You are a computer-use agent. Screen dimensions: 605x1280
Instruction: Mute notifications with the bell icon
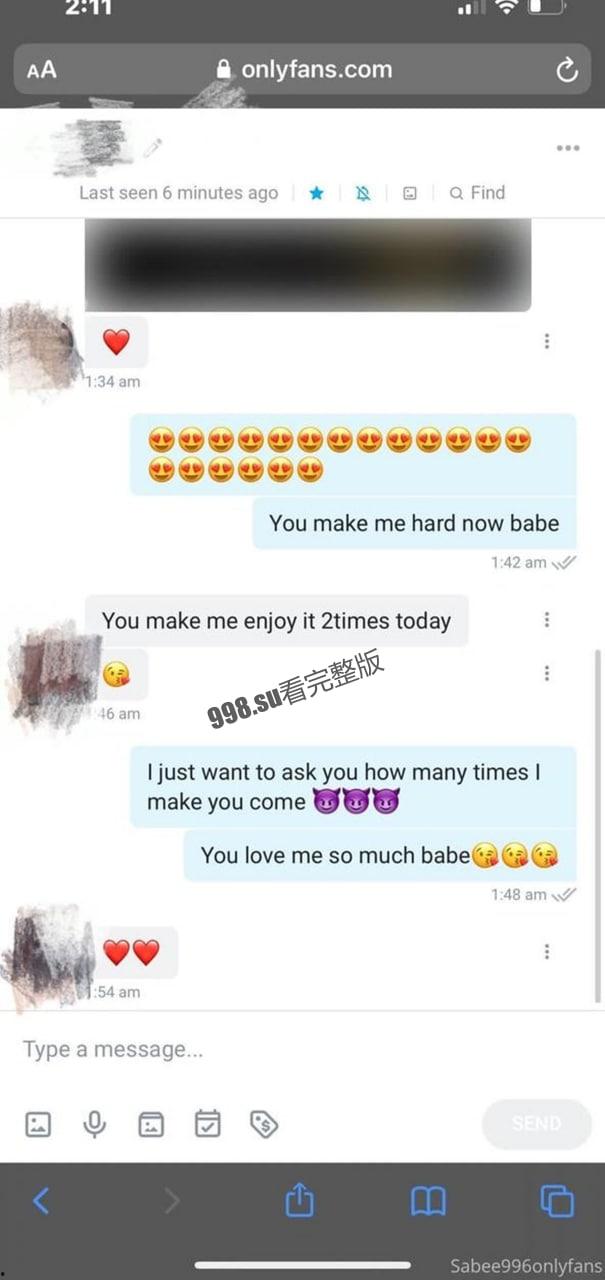tap(363, 193)
